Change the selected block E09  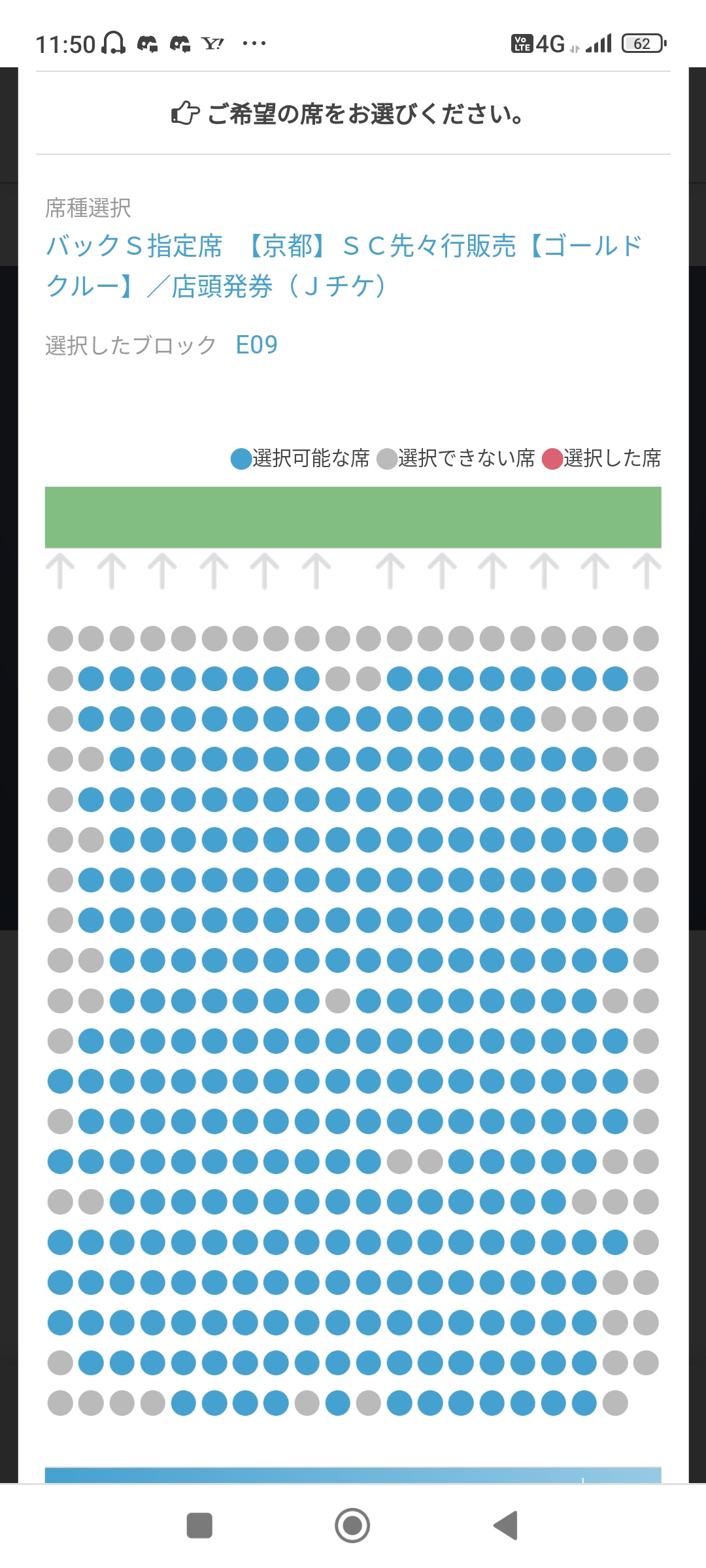tap(256, 345)
